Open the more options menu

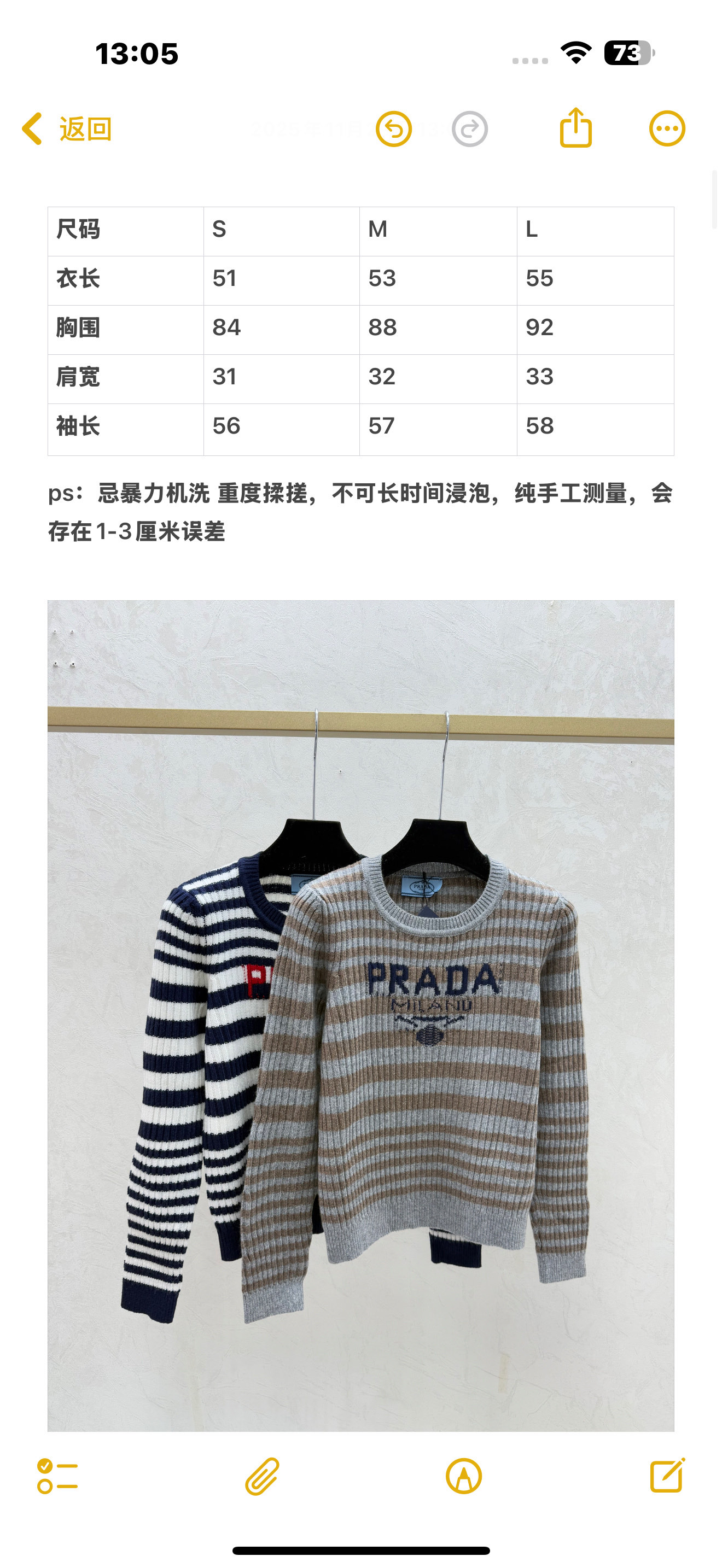(667, 129)
